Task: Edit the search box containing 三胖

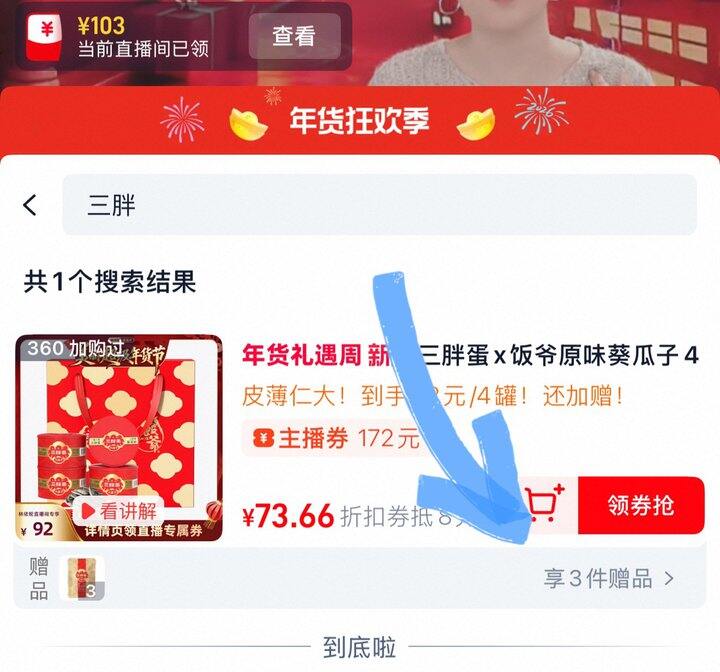Action: coord(379,205)
